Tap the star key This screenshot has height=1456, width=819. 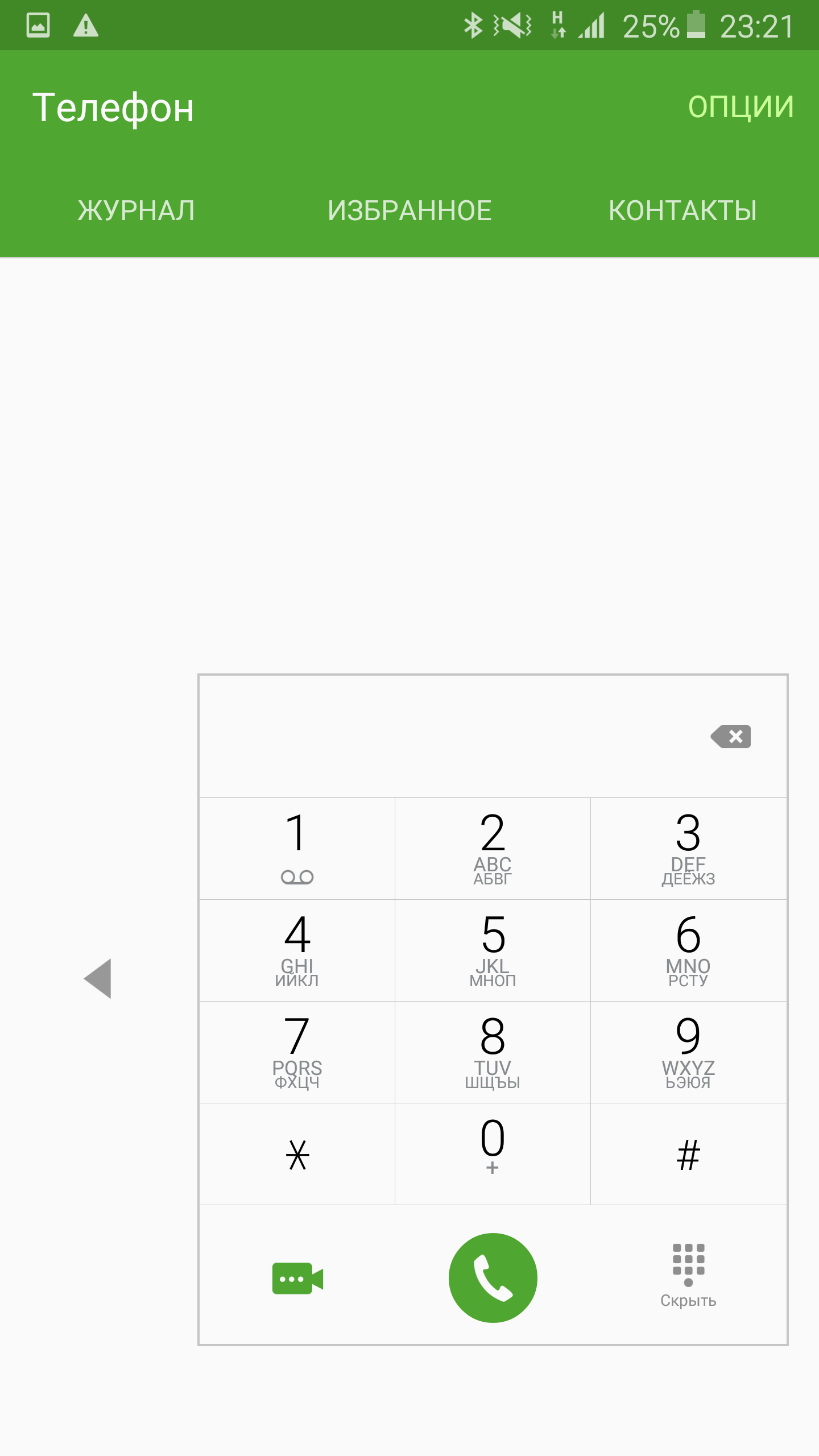(x=297, y=1155)
